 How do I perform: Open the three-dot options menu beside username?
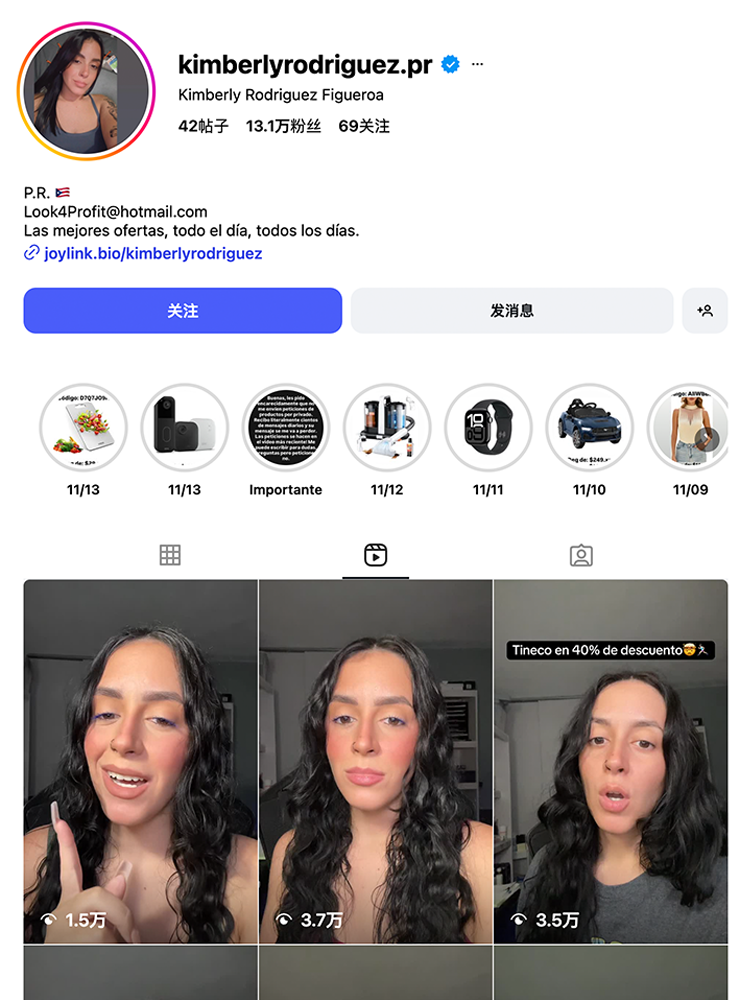pos(477,65)
